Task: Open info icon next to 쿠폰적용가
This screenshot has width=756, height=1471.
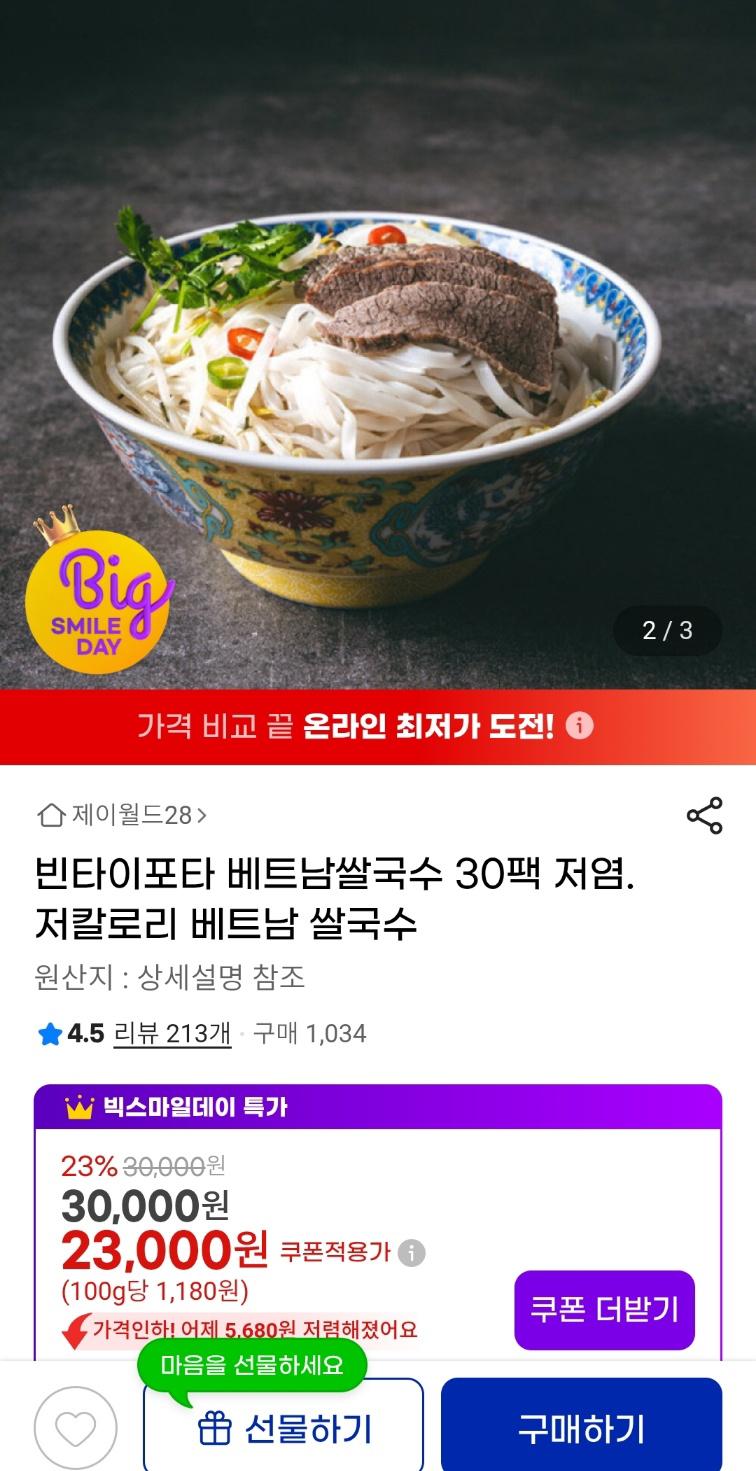Action: [x=411, y=1253]
